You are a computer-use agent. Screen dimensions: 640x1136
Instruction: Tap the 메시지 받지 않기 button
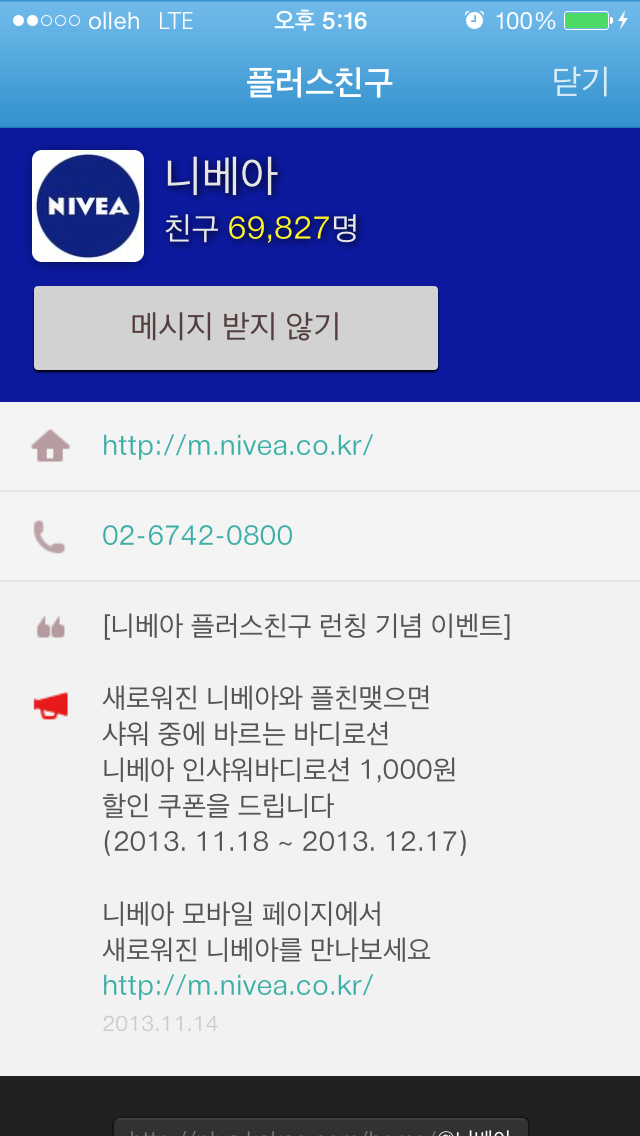pos(236,328)
